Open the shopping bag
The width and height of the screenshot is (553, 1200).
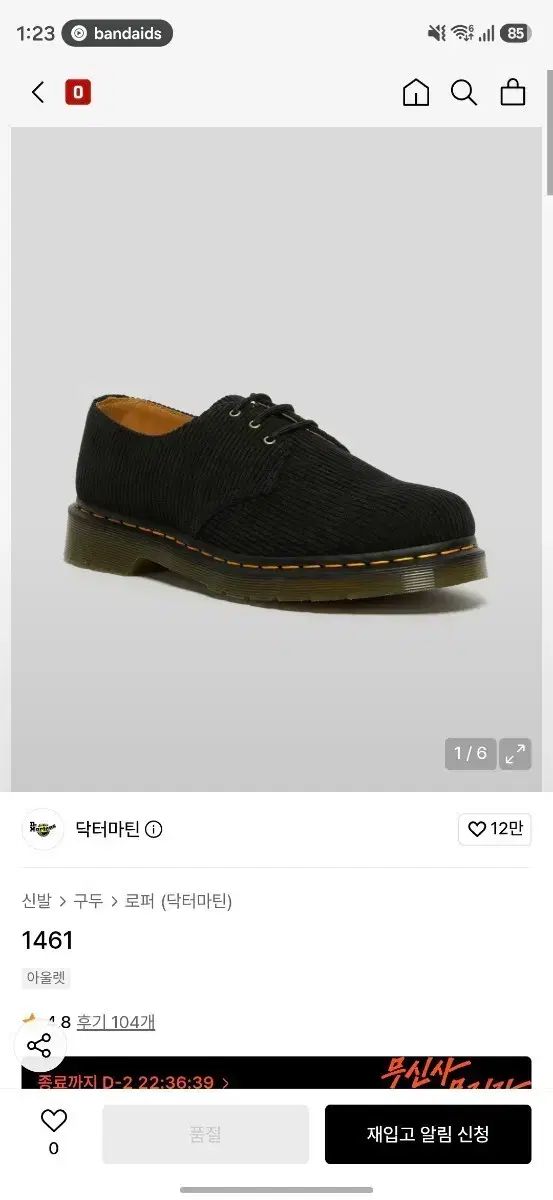point(513,93)
